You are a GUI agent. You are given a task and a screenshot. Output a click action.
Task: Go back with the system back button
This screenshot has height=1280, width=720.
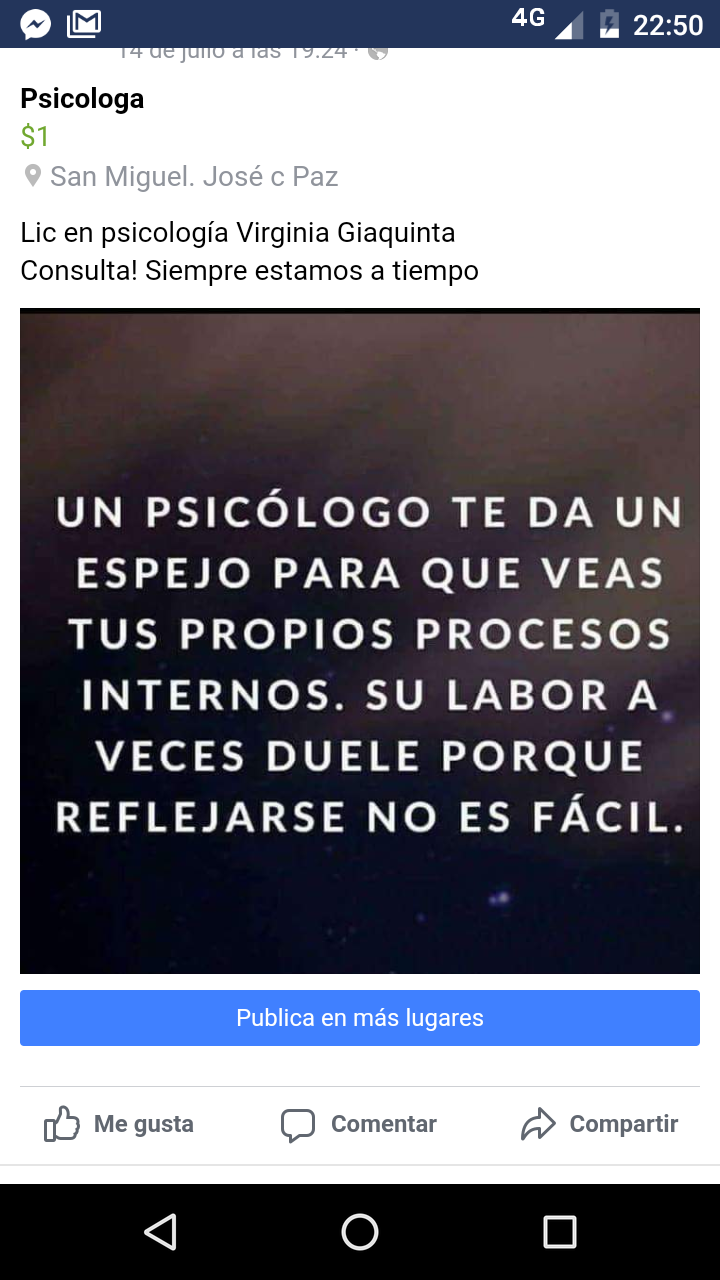click(160, 1232)
